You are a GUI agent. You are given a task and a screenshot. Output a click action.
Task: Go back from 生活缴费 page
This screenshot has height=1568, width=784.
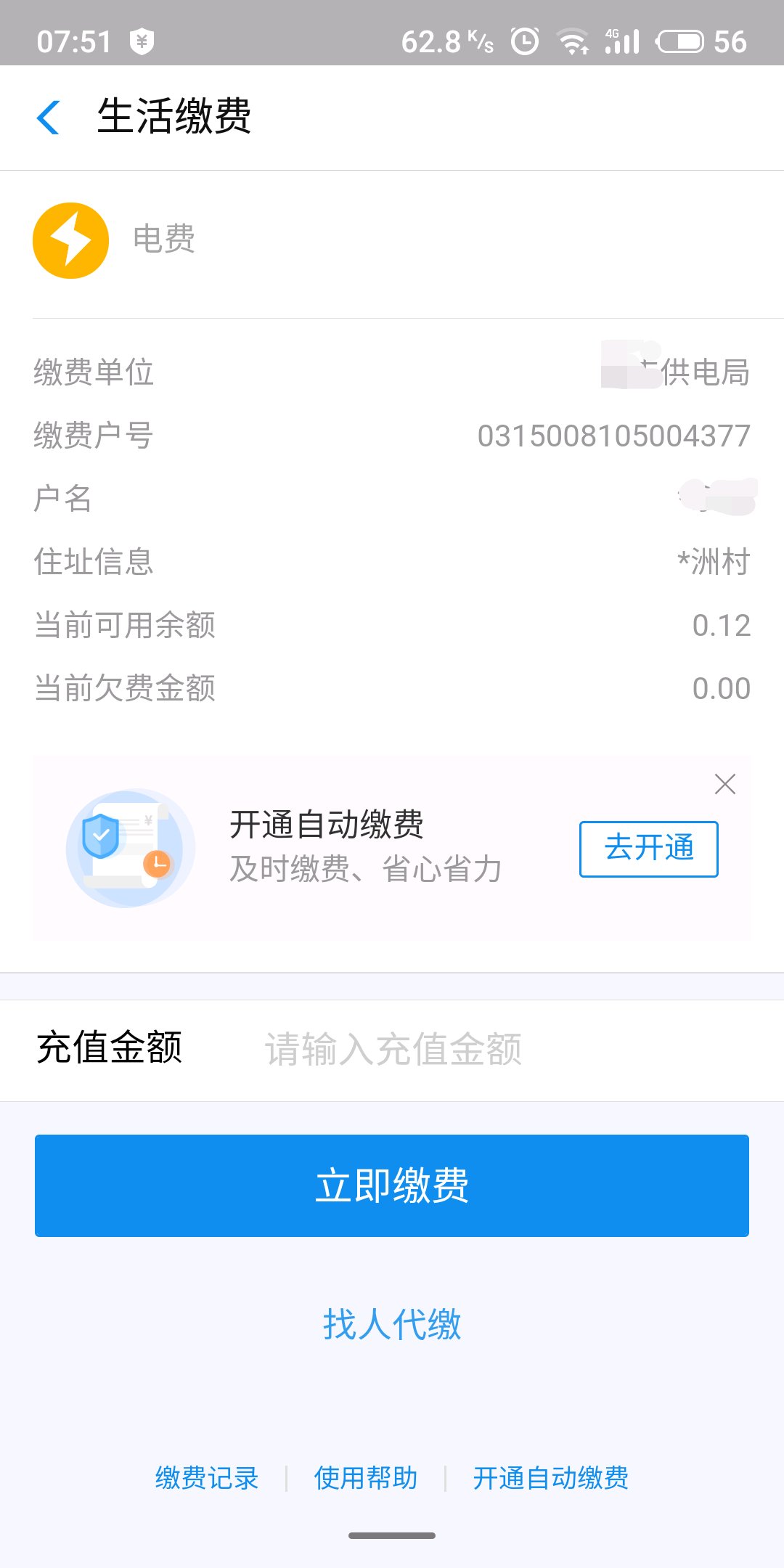[48, 118]
